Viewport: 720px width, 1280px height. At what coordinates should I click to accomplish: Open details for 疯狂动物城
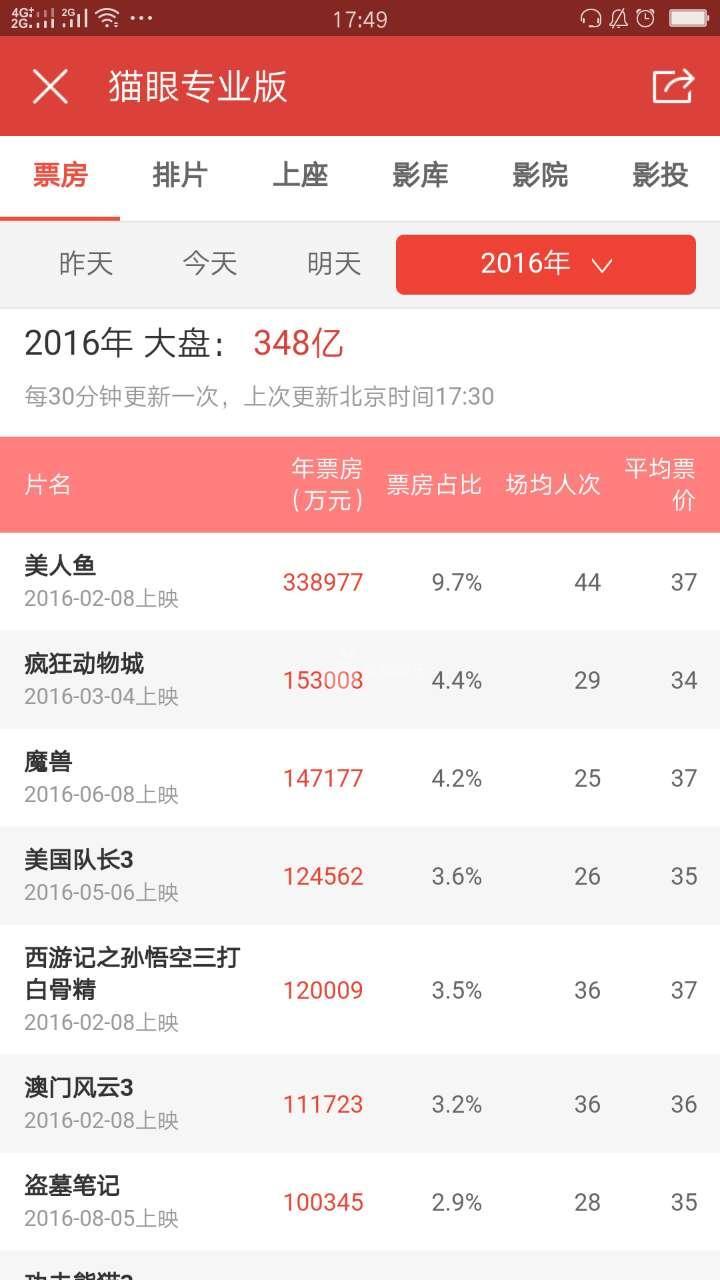[x=360, y=679]
